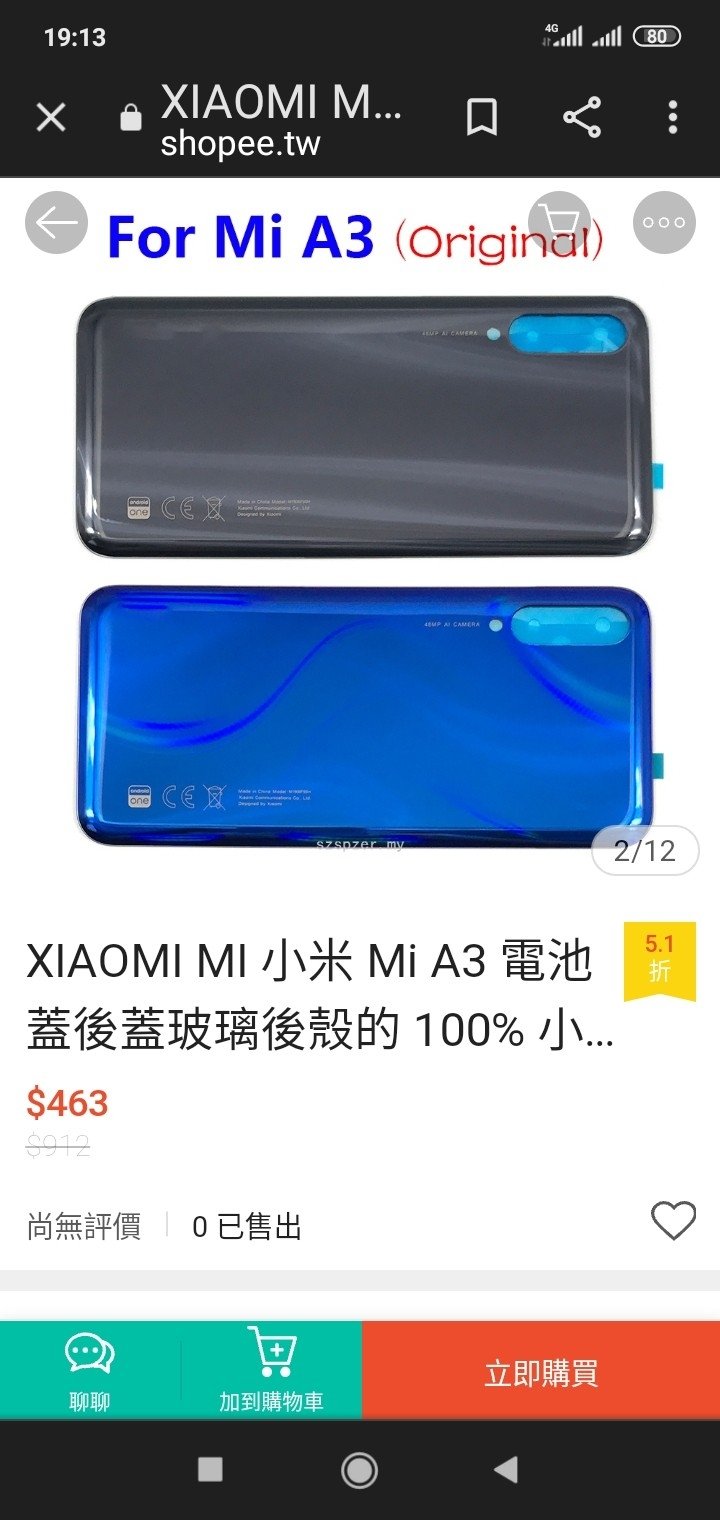Tap 立即購買 to buy now

[x=541, y=1371]
